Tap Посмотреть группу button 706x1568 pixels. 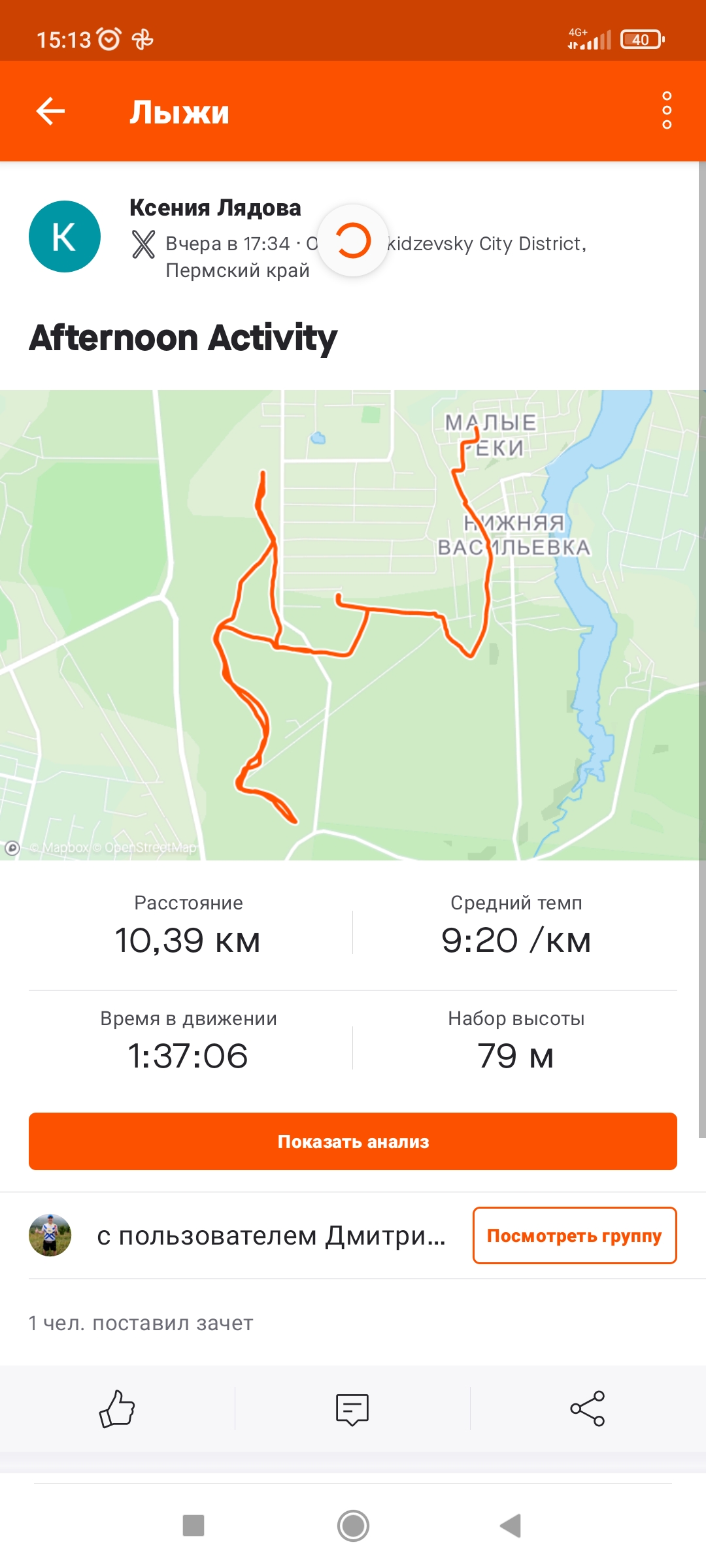click(x=574, y=1235)
